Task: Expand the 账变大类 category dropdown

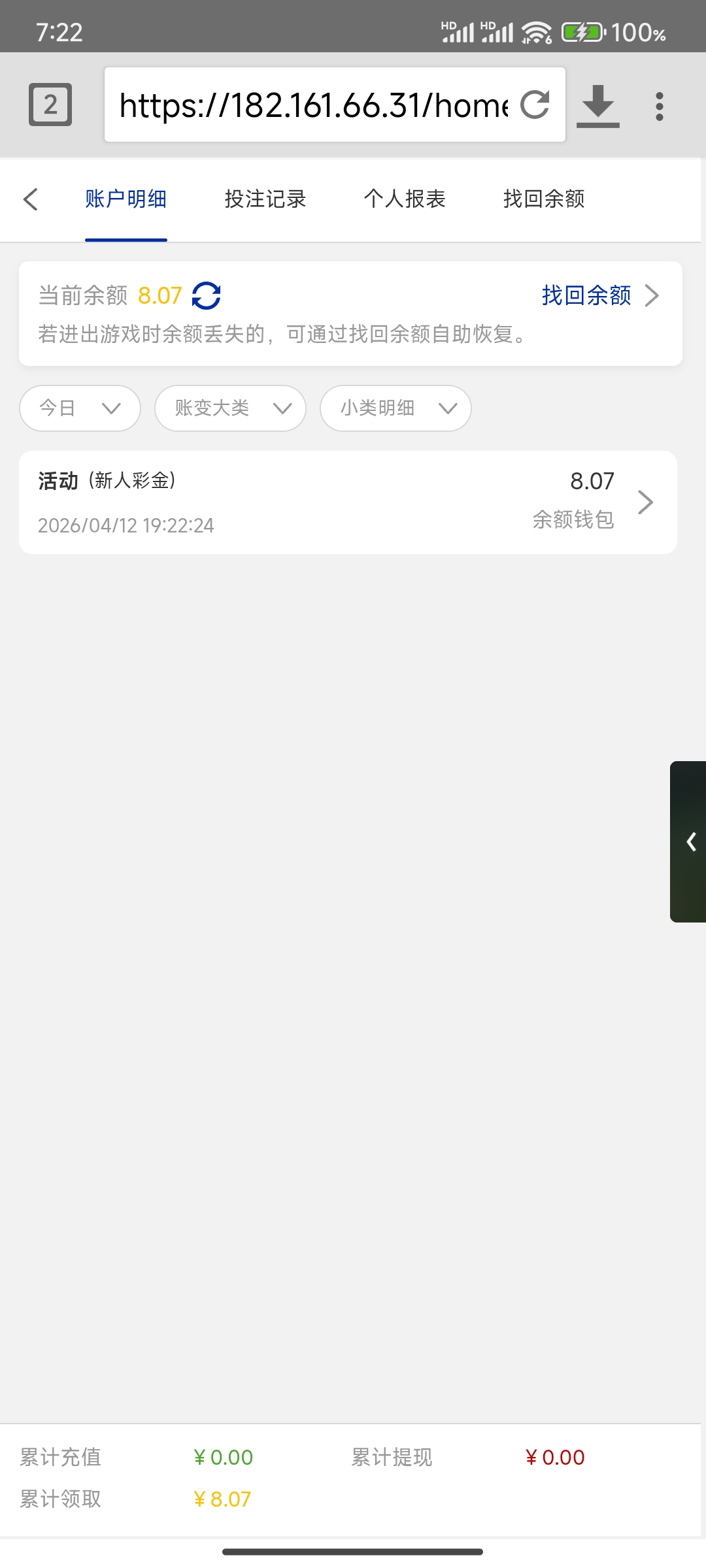Action: click(229, 408)
